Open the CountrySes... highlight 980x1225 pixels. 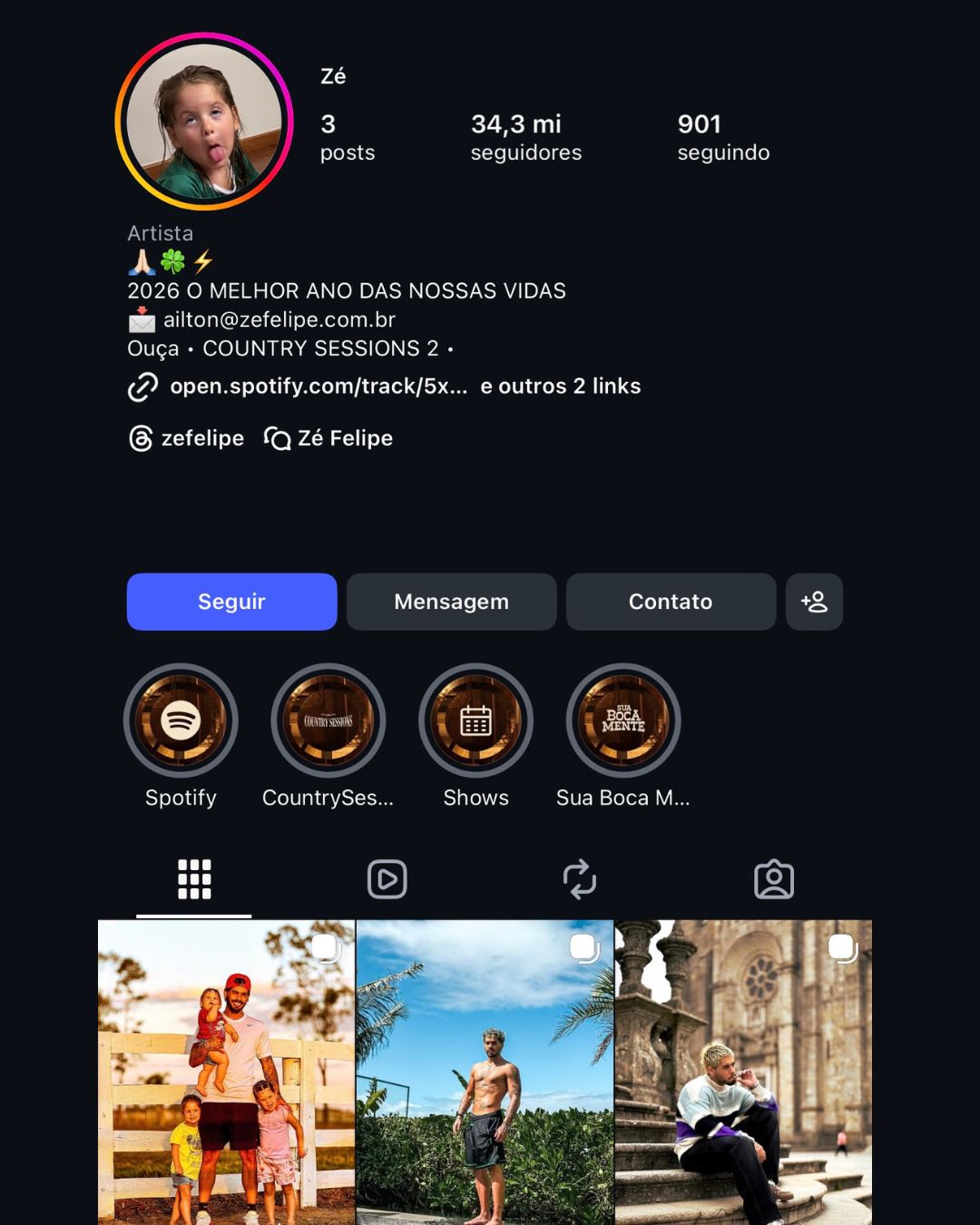tap(328, 721)
